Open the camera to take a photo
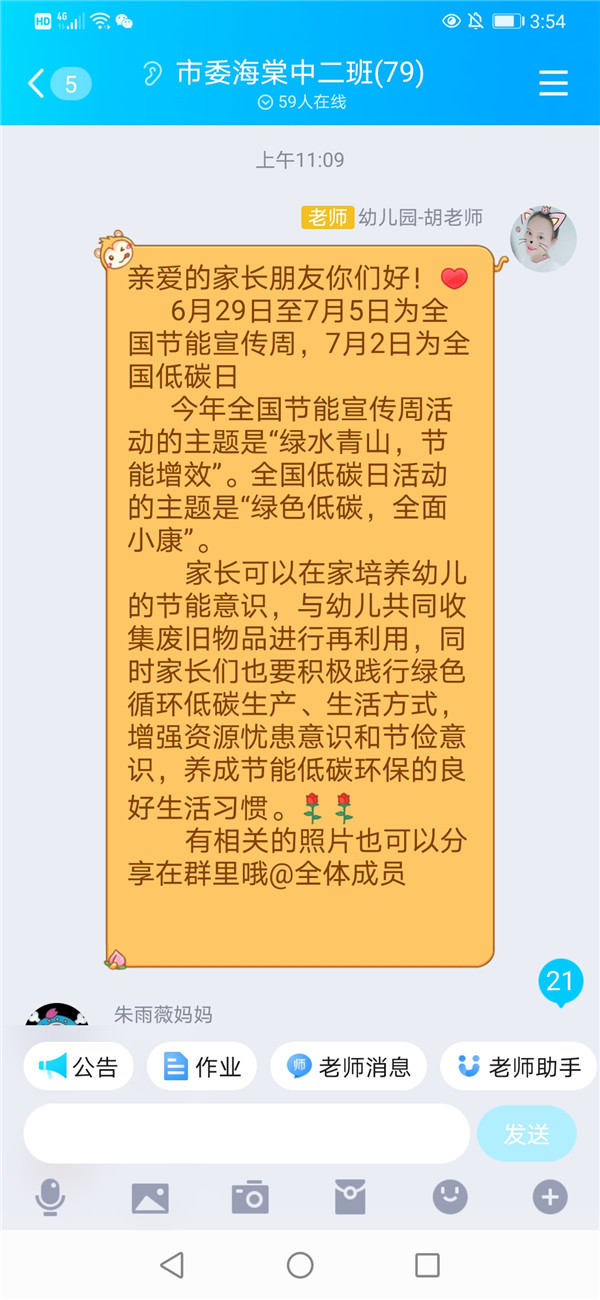 pyautogui.click(x=250, y=1197)
